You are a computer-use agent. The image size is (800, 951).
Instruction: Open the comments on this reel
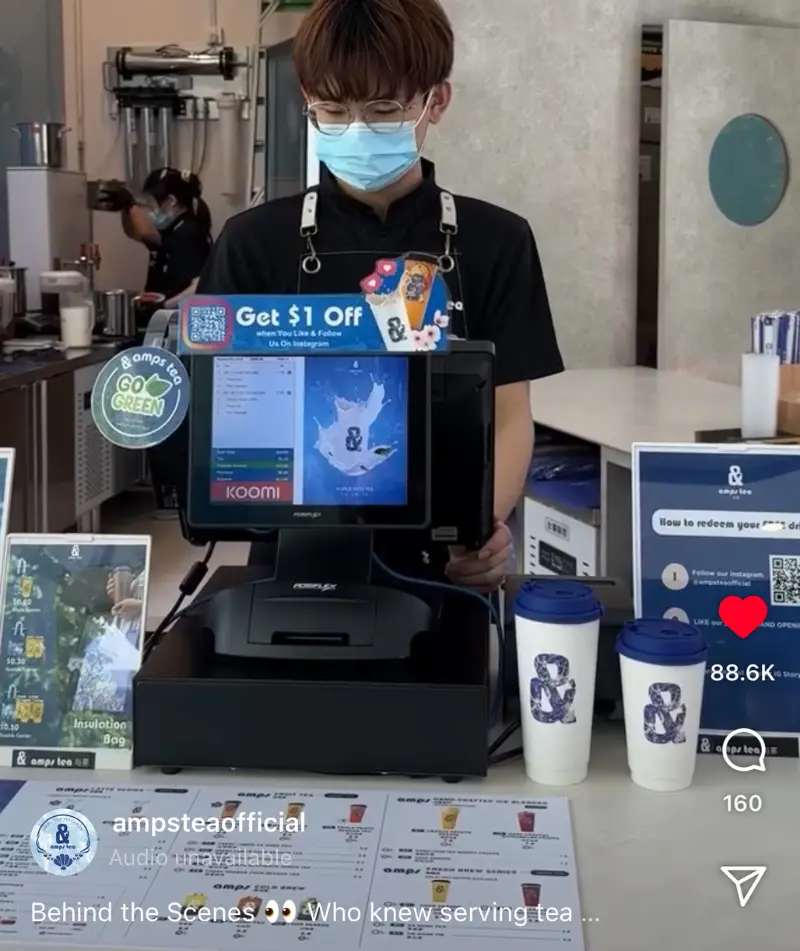(742, 750)
